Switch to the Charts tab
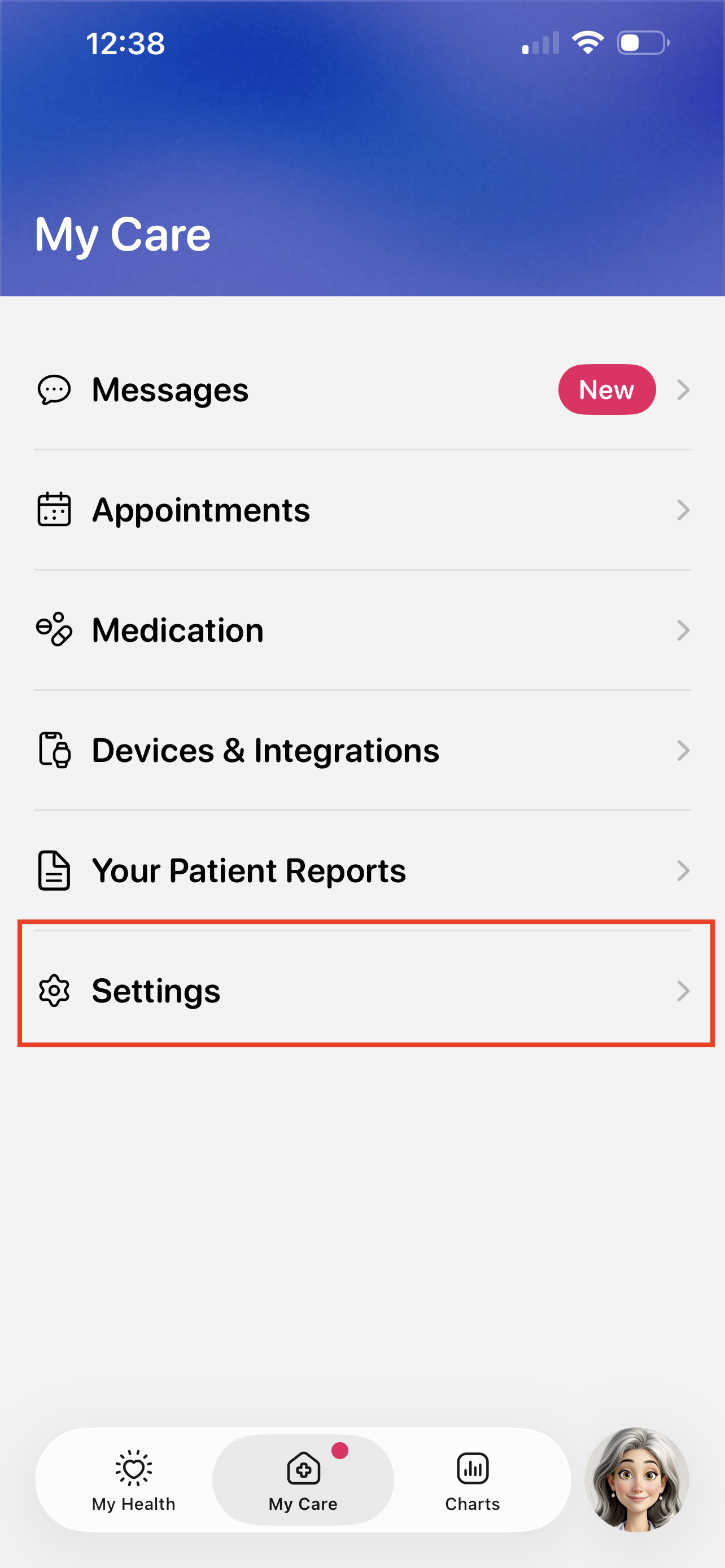 point(473,1481)
